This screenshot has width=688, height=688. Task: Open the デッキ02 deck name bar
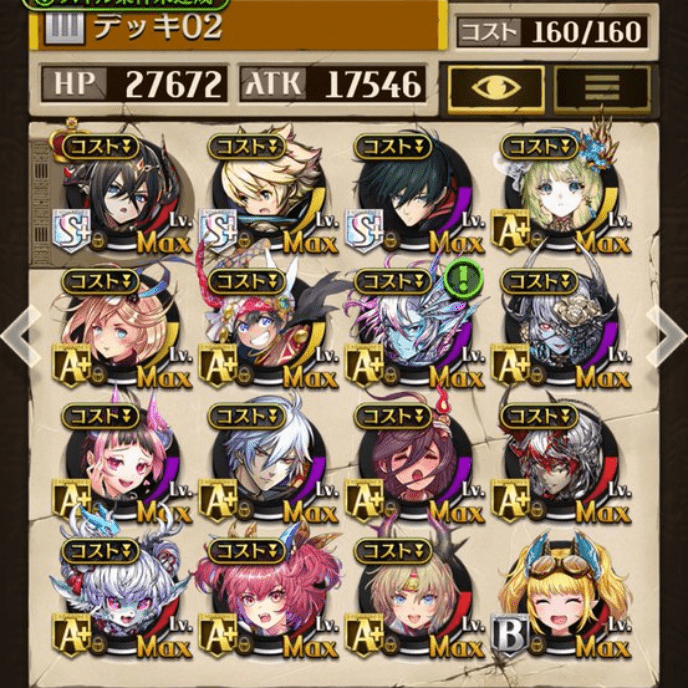[240, 28]
